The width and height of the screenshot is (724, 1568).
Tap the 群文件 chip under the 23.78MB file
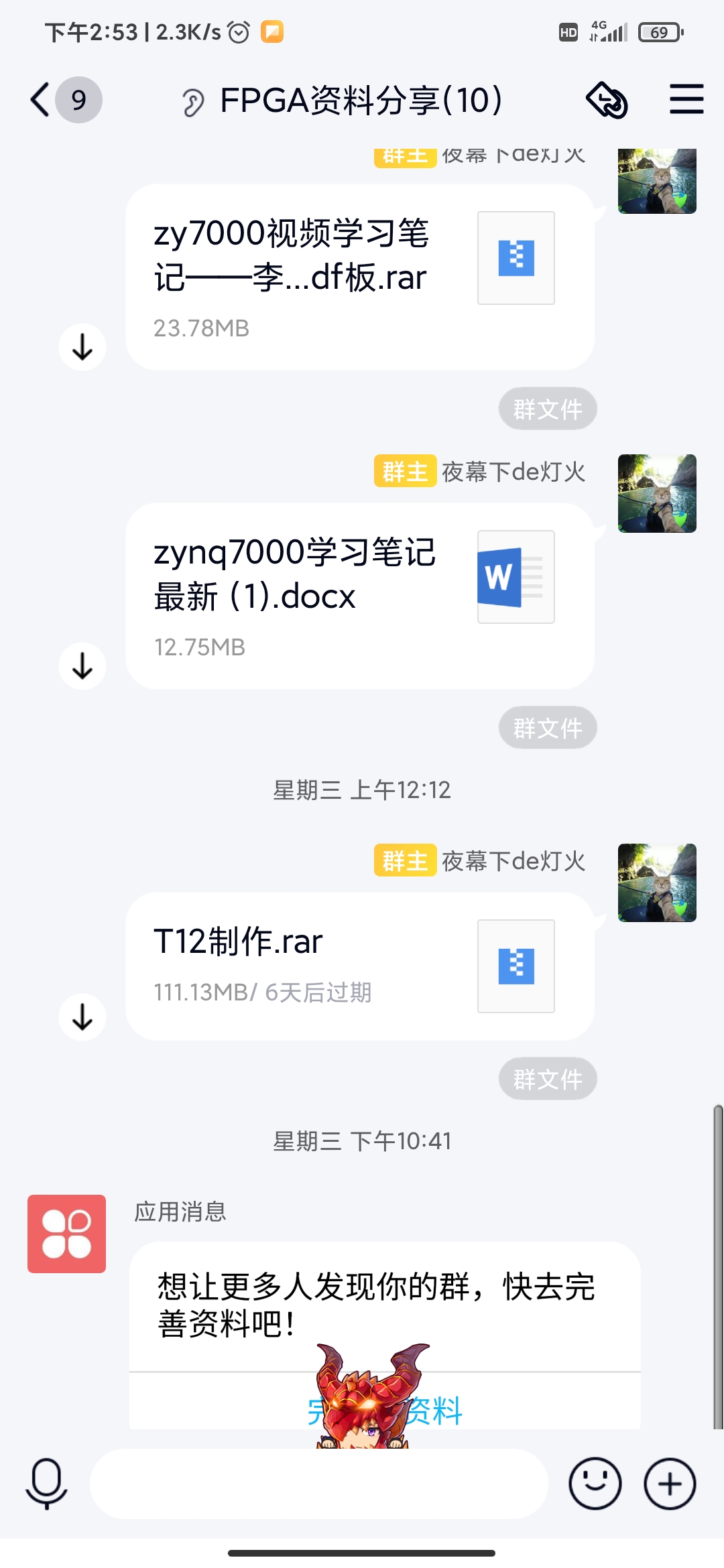(x=548, y=409)
